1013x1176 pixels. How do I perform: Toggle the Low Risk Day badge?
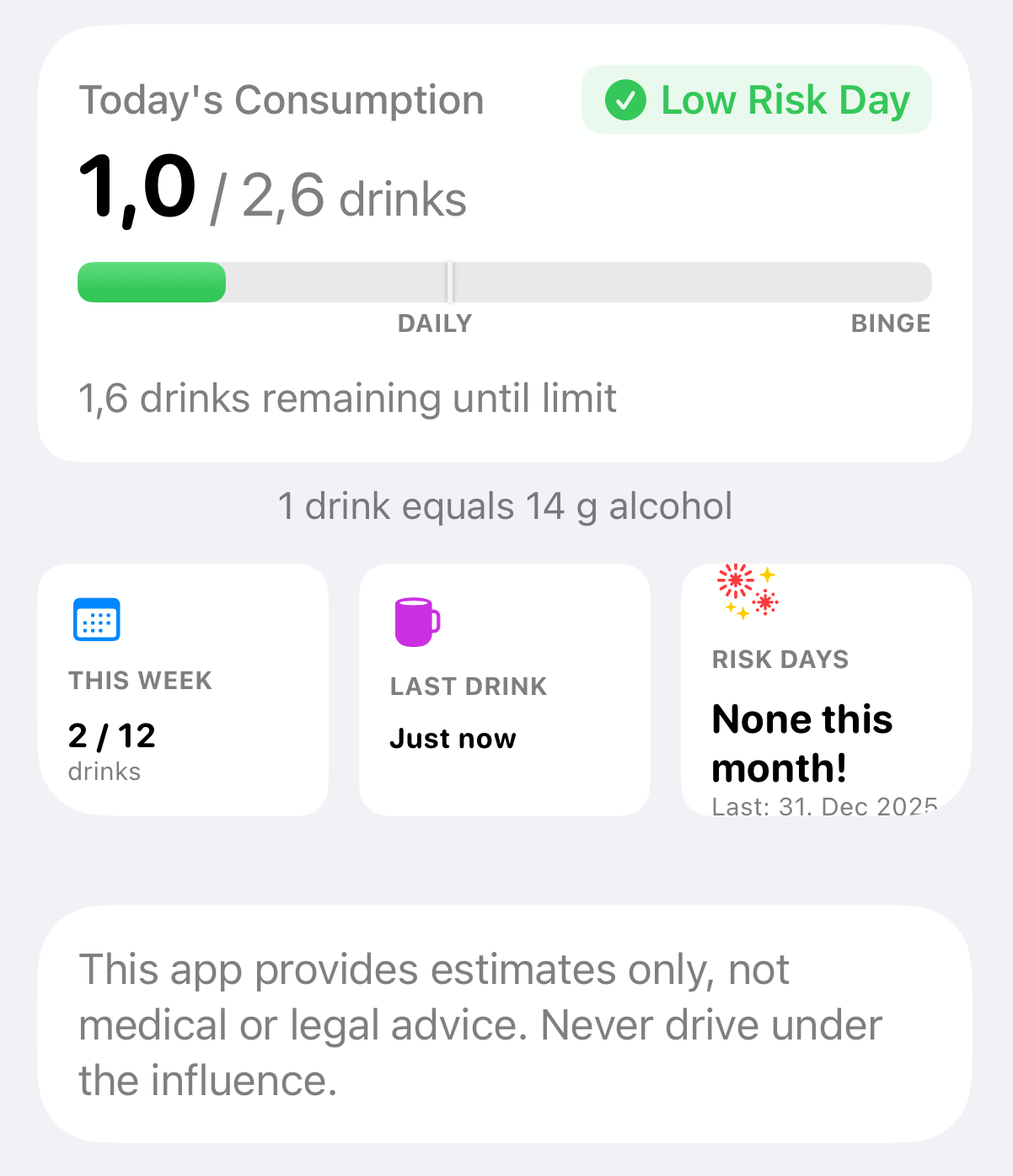[755, 100]
